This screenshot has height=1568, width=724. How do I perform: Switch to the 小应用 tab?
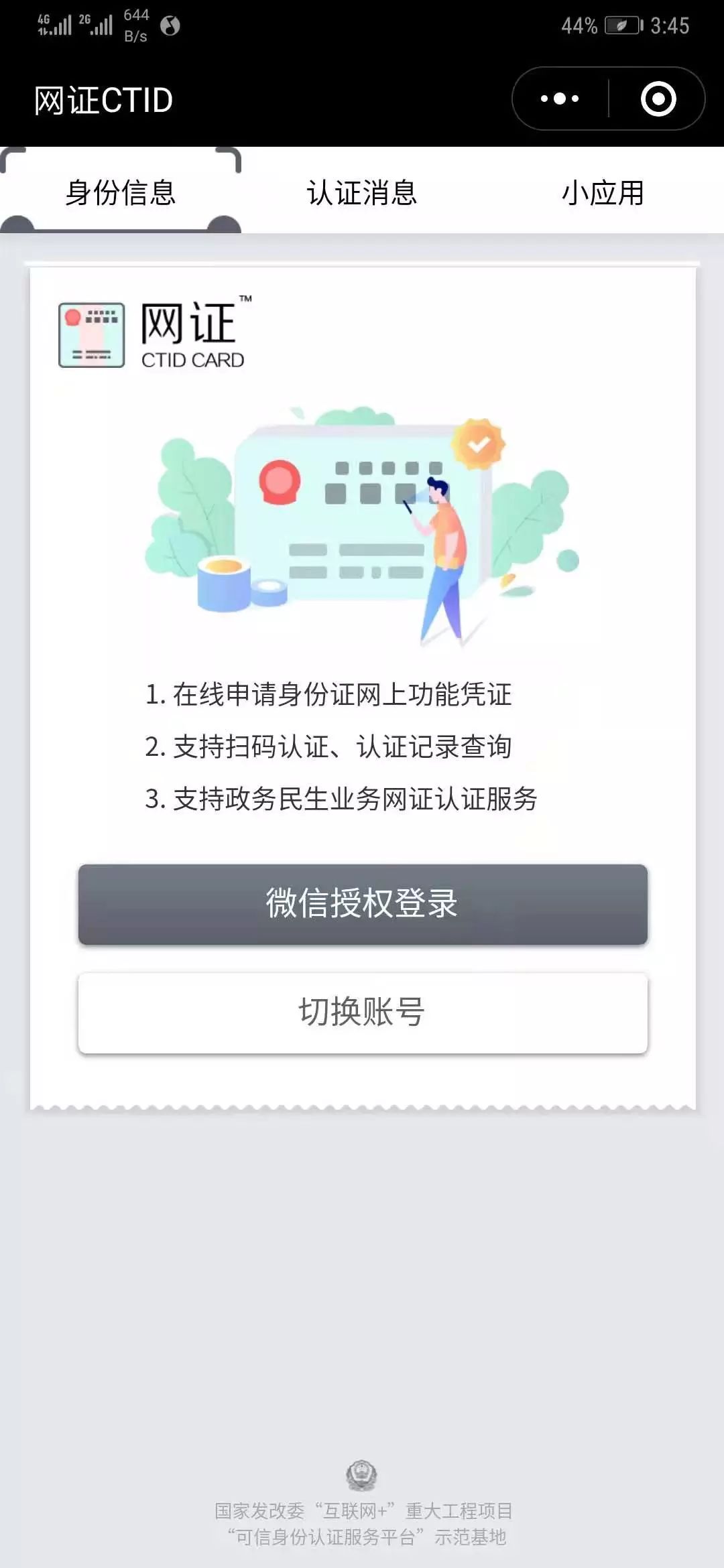[603, 193]
